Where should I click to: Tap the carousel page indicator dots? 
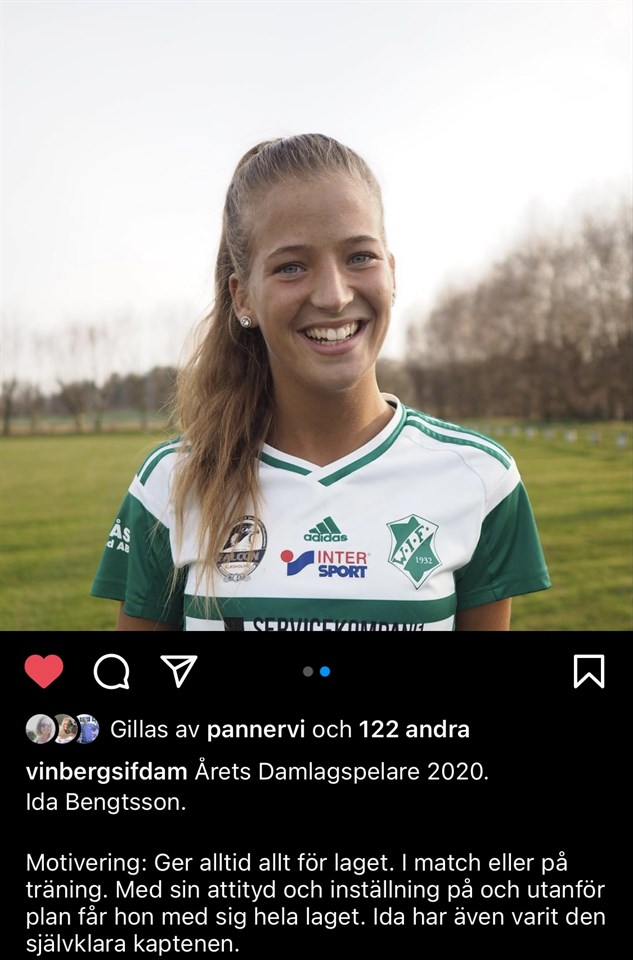pos(316,671)
